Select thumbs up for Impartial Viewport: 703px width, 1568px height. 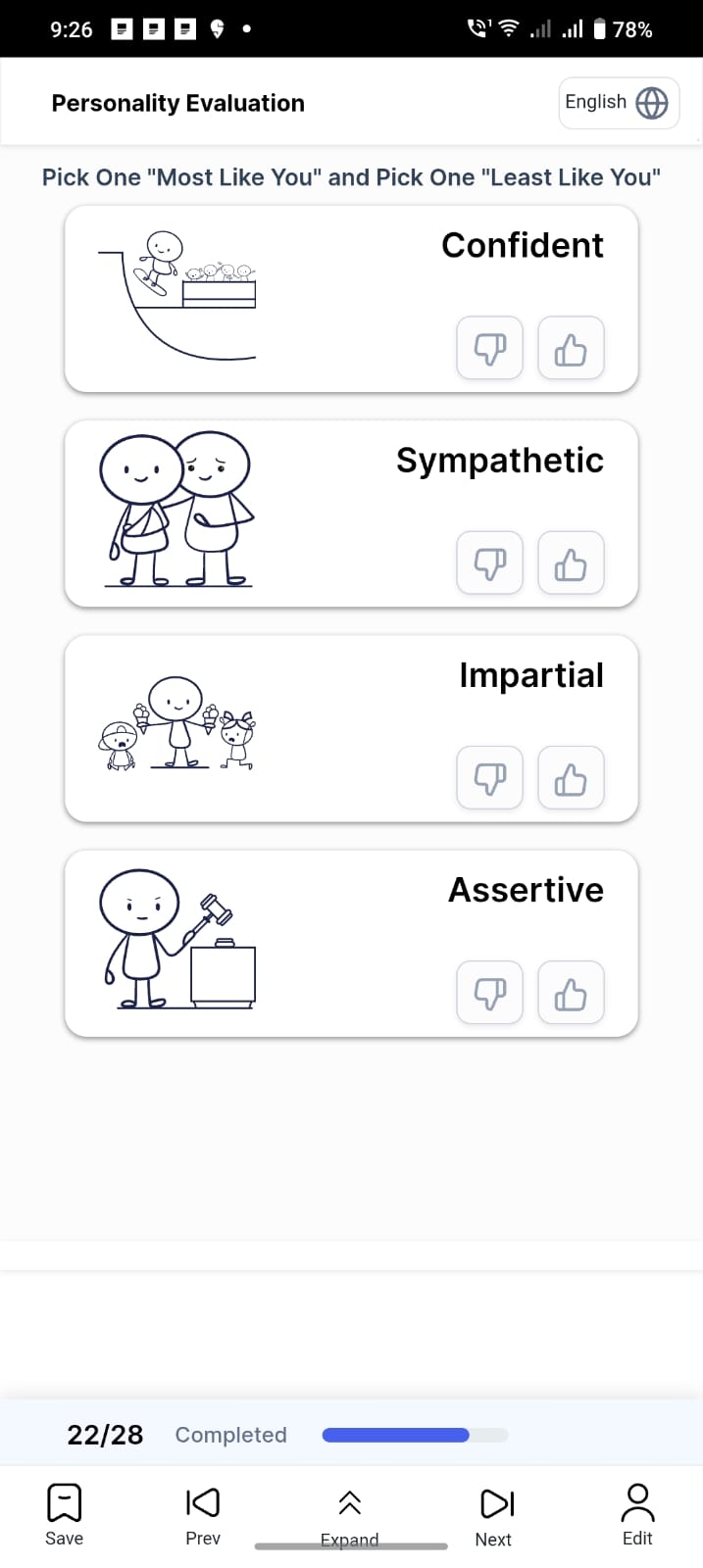pos(571,777)
